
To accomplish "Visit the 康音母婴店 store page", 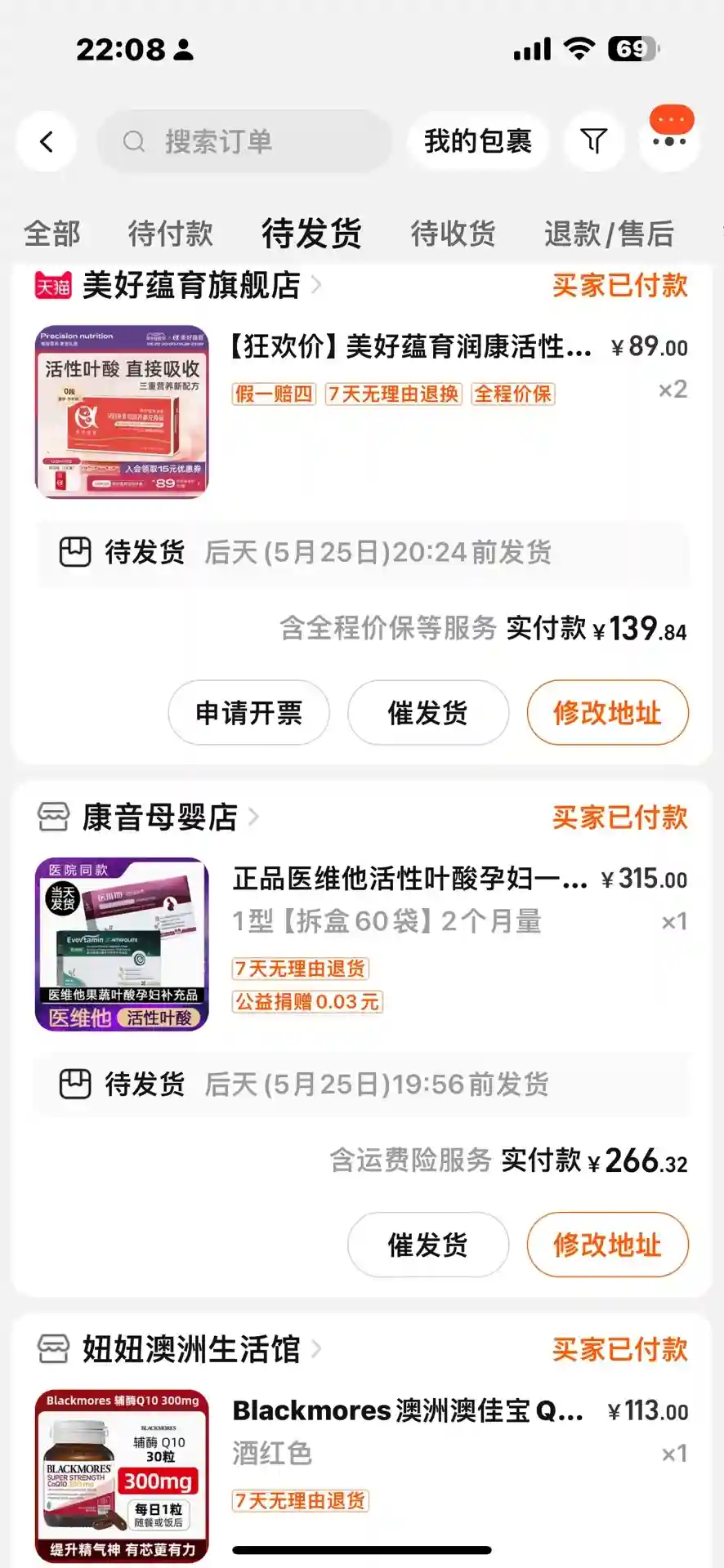I will tap(160, 817).
